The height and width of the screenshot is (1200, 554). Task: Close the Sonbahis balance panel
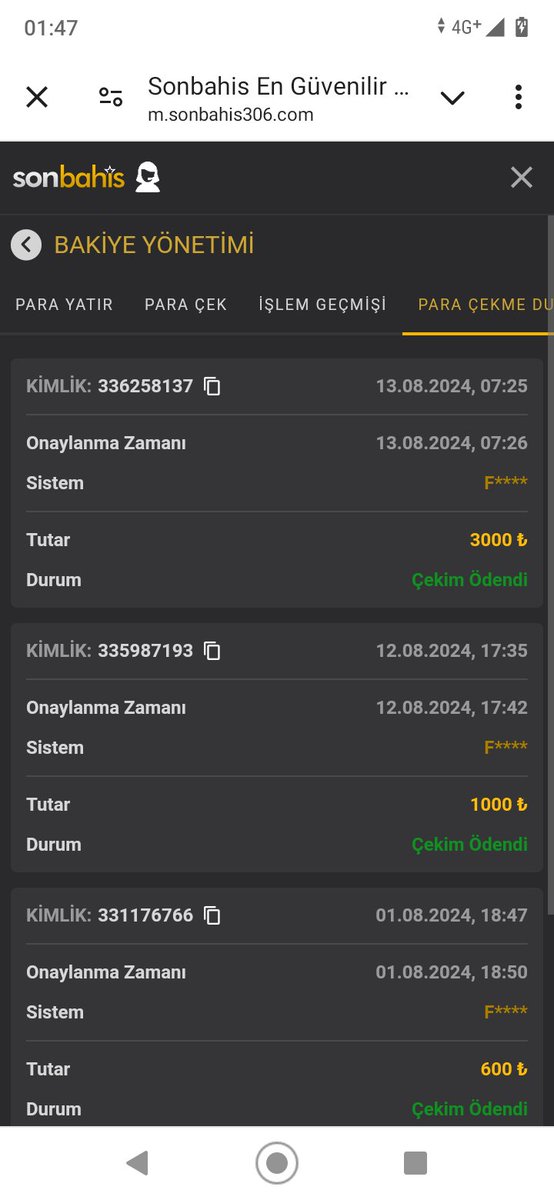(x=522, y=178)
